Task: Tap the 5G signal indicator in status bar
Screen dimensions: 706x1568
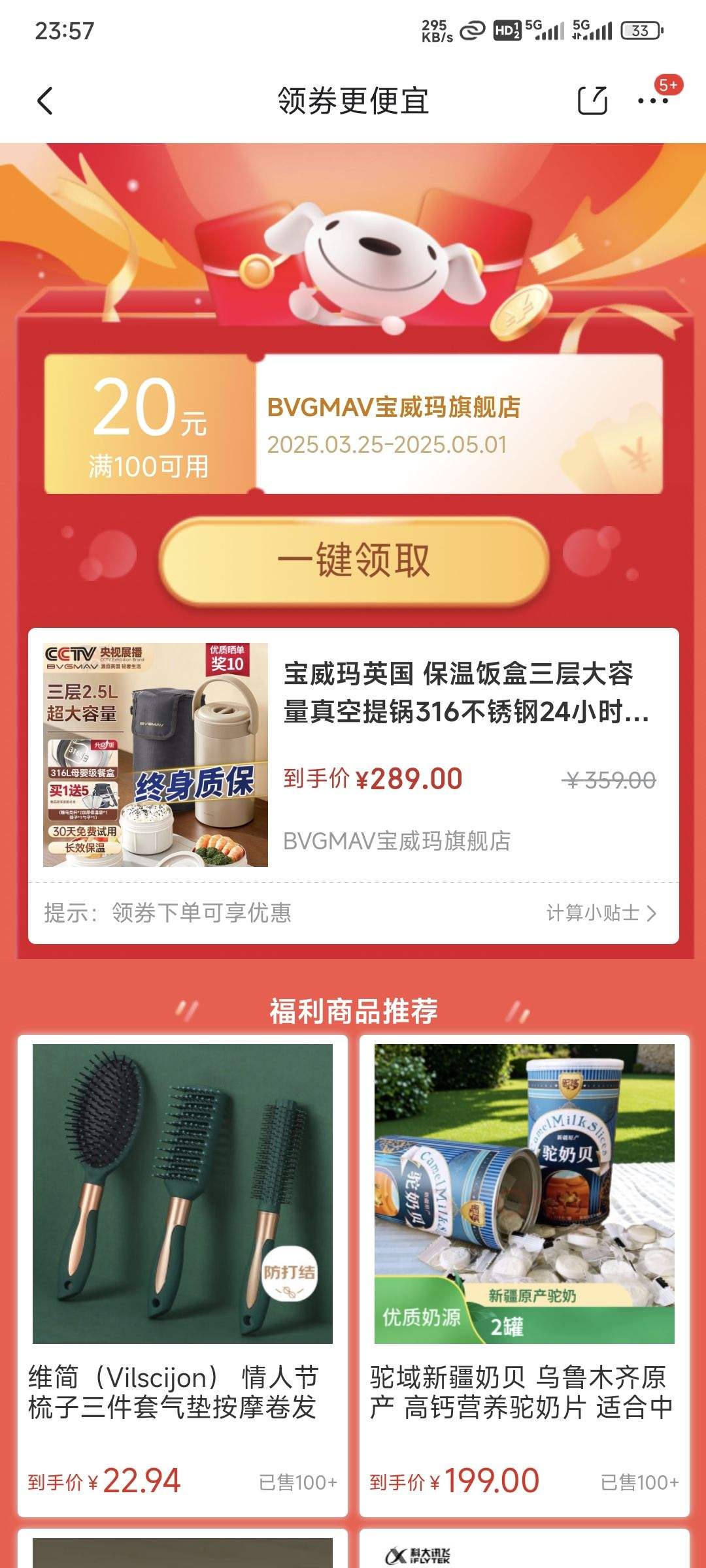Action: point(543,29)
